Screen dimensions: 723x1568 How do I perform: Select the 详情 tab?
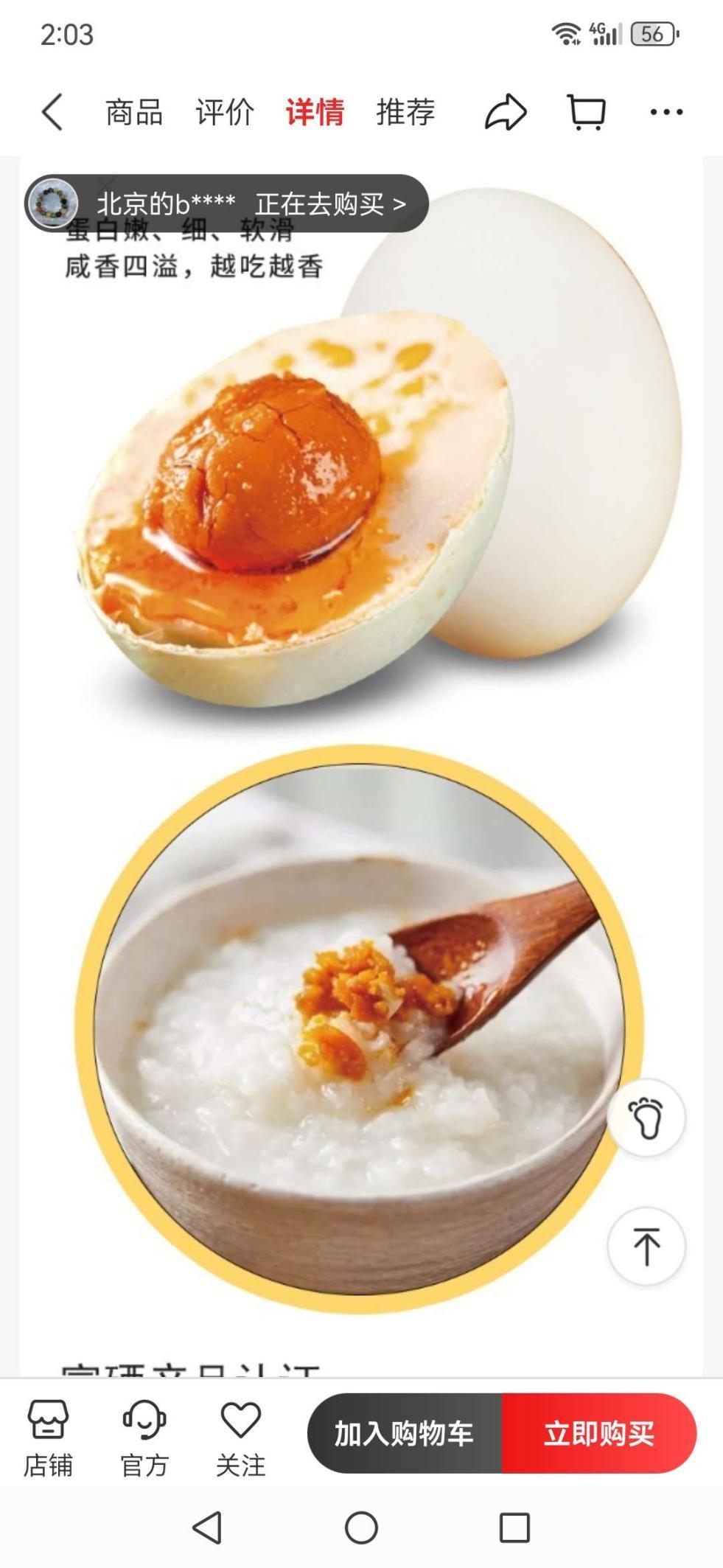pos(315,112)
